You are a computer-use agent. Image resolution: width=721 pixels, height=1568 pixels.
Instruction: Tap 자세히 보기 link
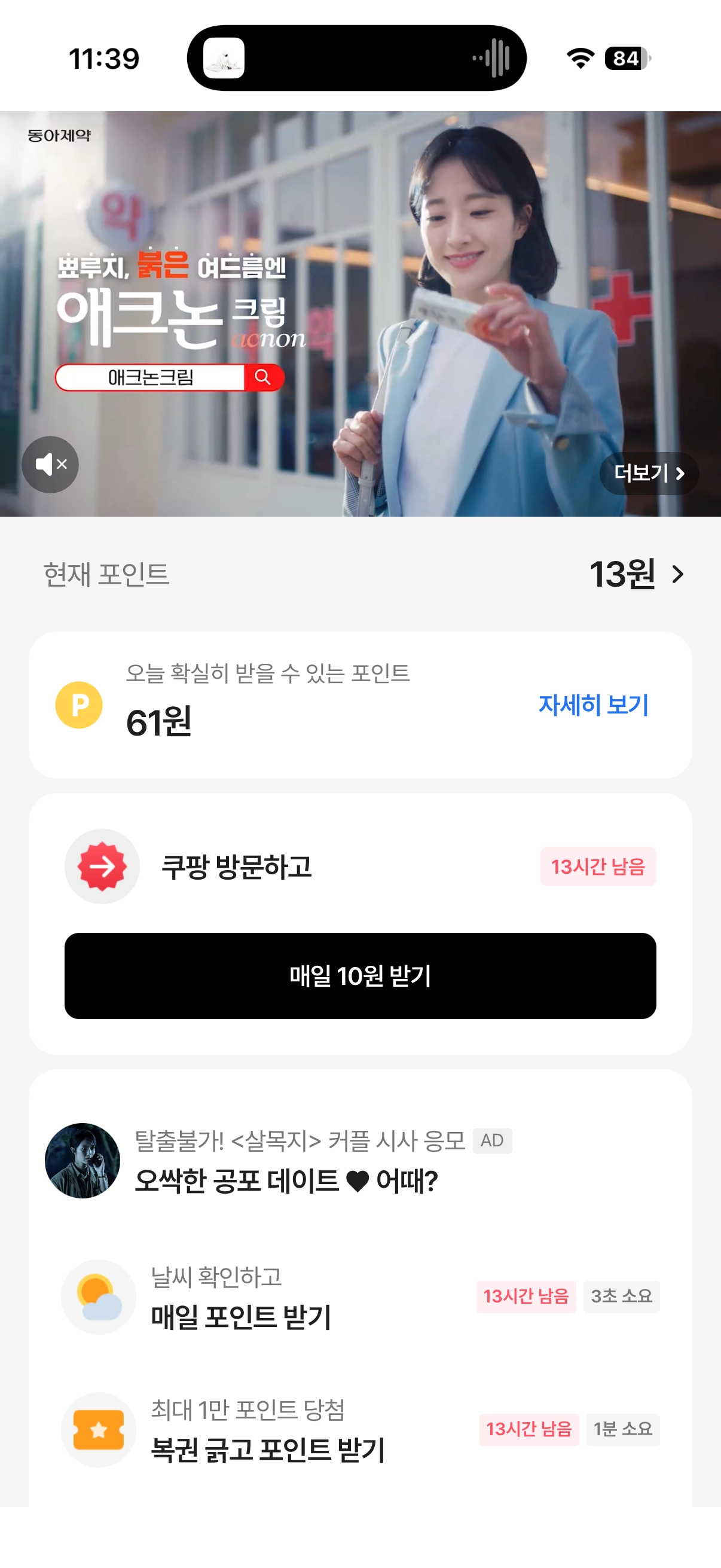593,705
